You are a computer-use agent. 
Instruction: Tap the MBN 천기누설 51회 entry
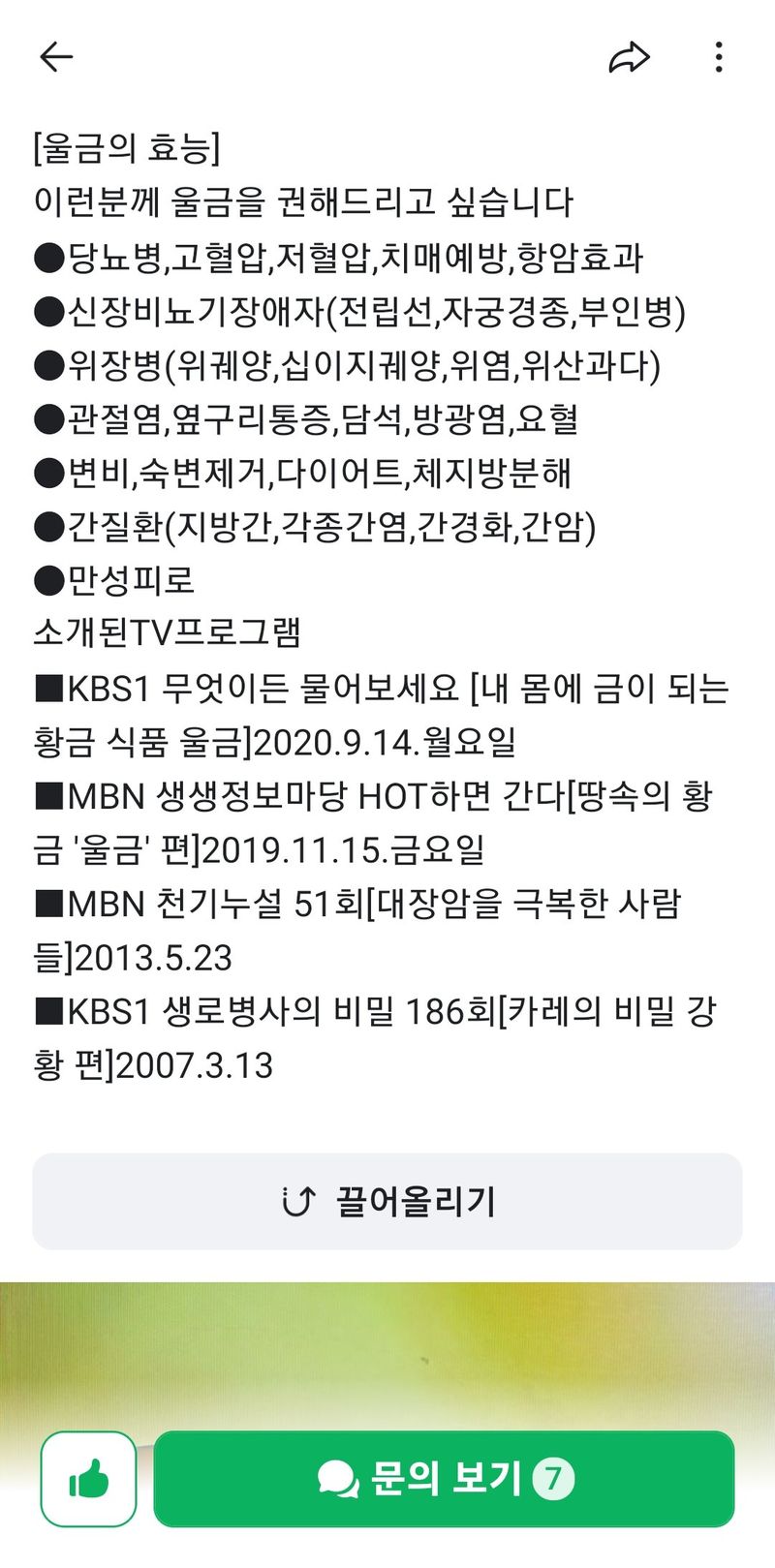[358, 906]
